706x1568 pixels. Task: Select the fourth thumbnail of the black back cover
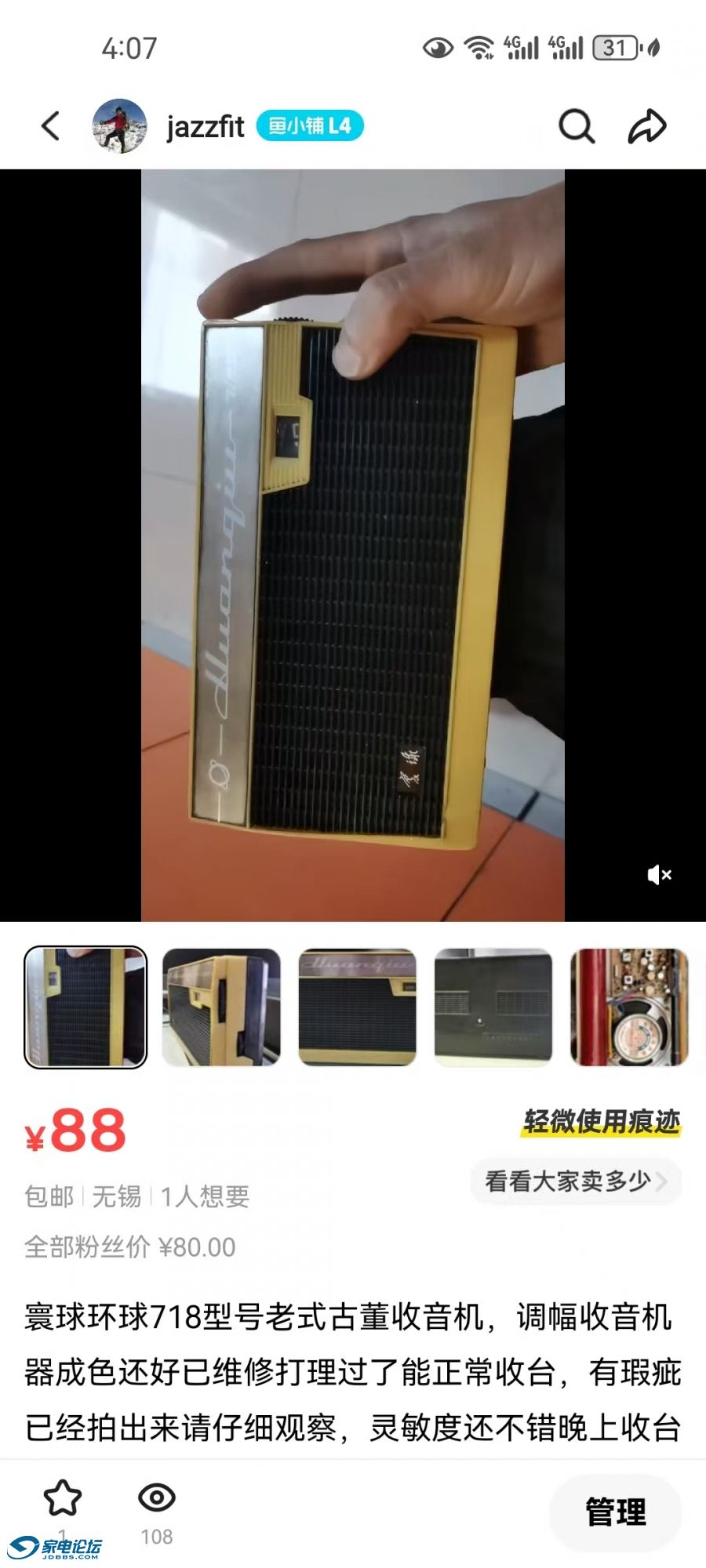point(493,1007)
